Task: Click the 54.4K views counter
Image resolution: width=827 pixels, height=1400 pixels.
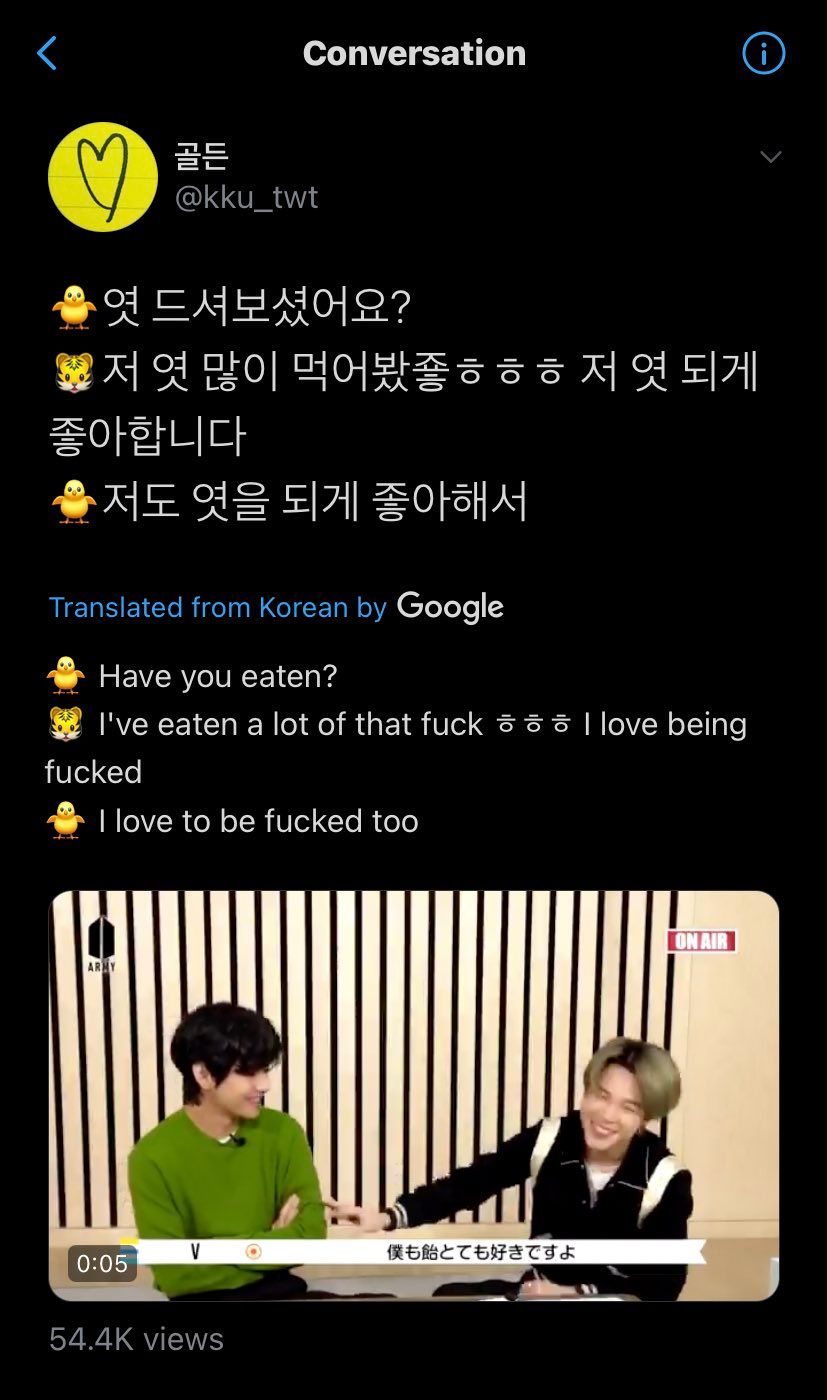Action: pos(137,1341)
